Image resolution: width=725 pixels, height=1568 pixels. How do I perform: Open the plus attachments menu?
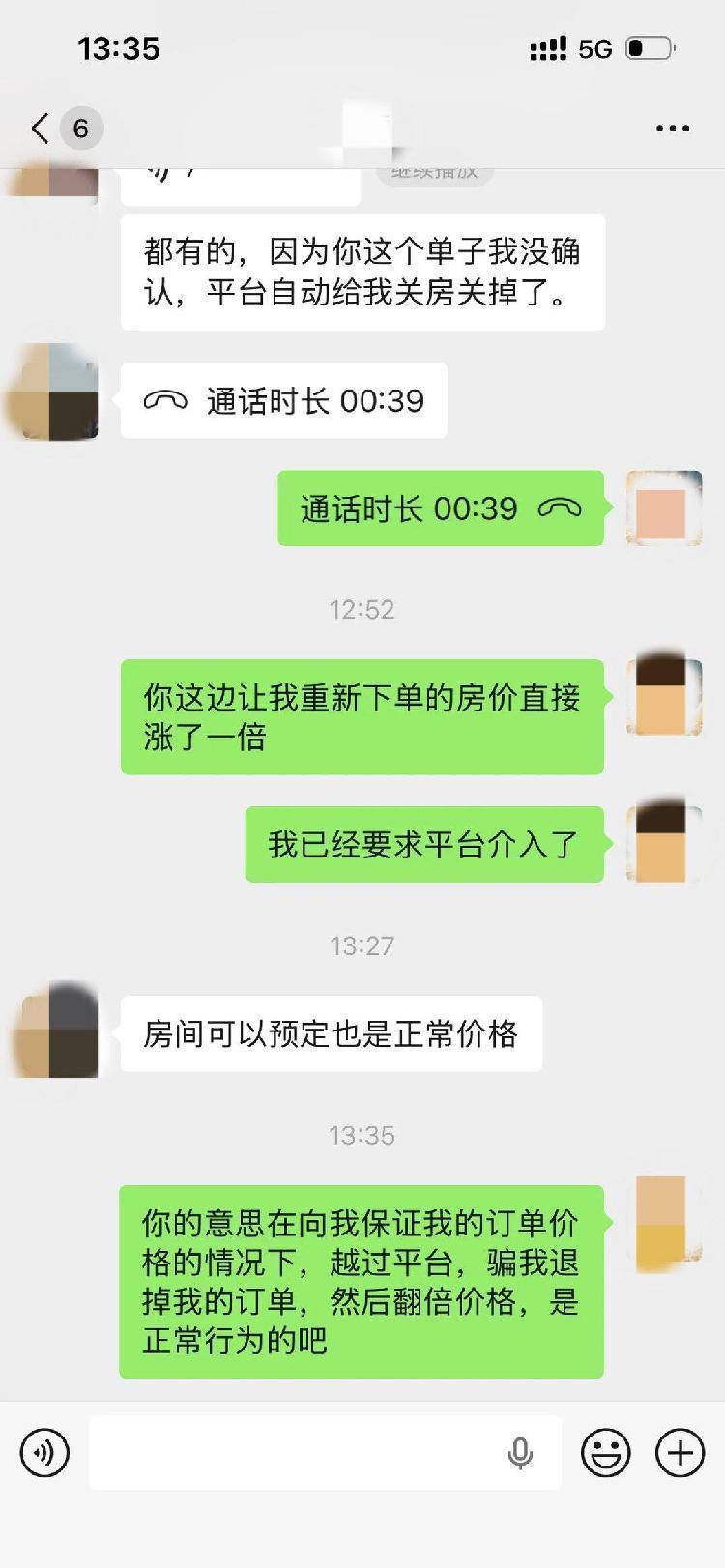point(680,1452)
